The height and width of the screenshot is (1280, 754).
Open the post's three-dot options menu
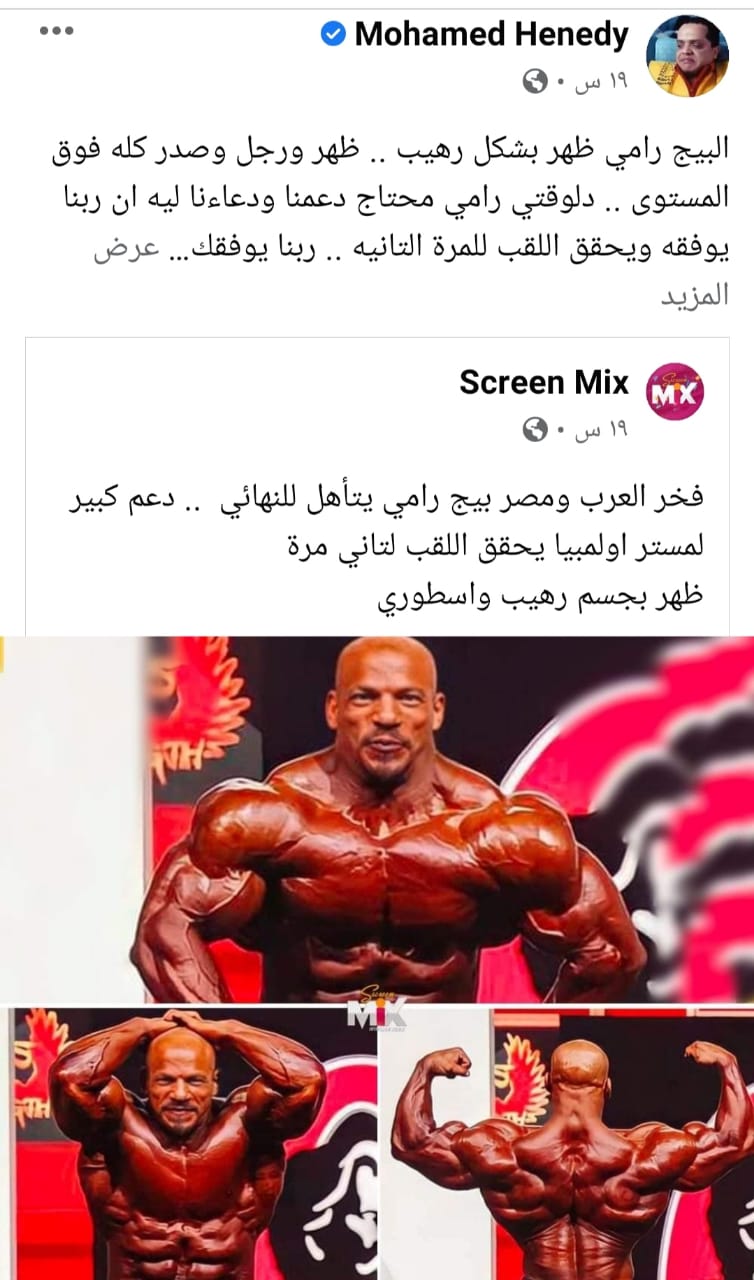tap(57, 31)
